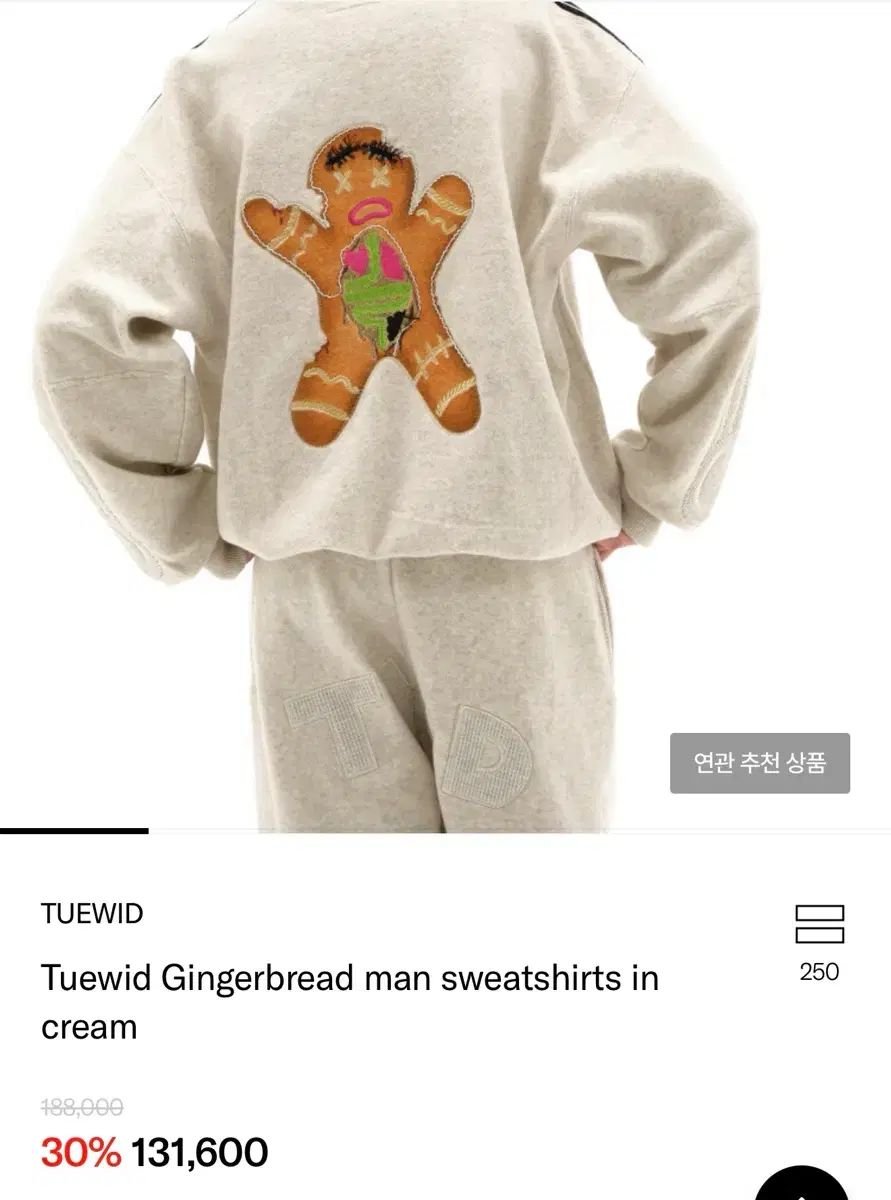The height and width of the screenshot is (1200, 891).
Task: Open the 연관 추천 상품 related products button
Action: point(759,763)
